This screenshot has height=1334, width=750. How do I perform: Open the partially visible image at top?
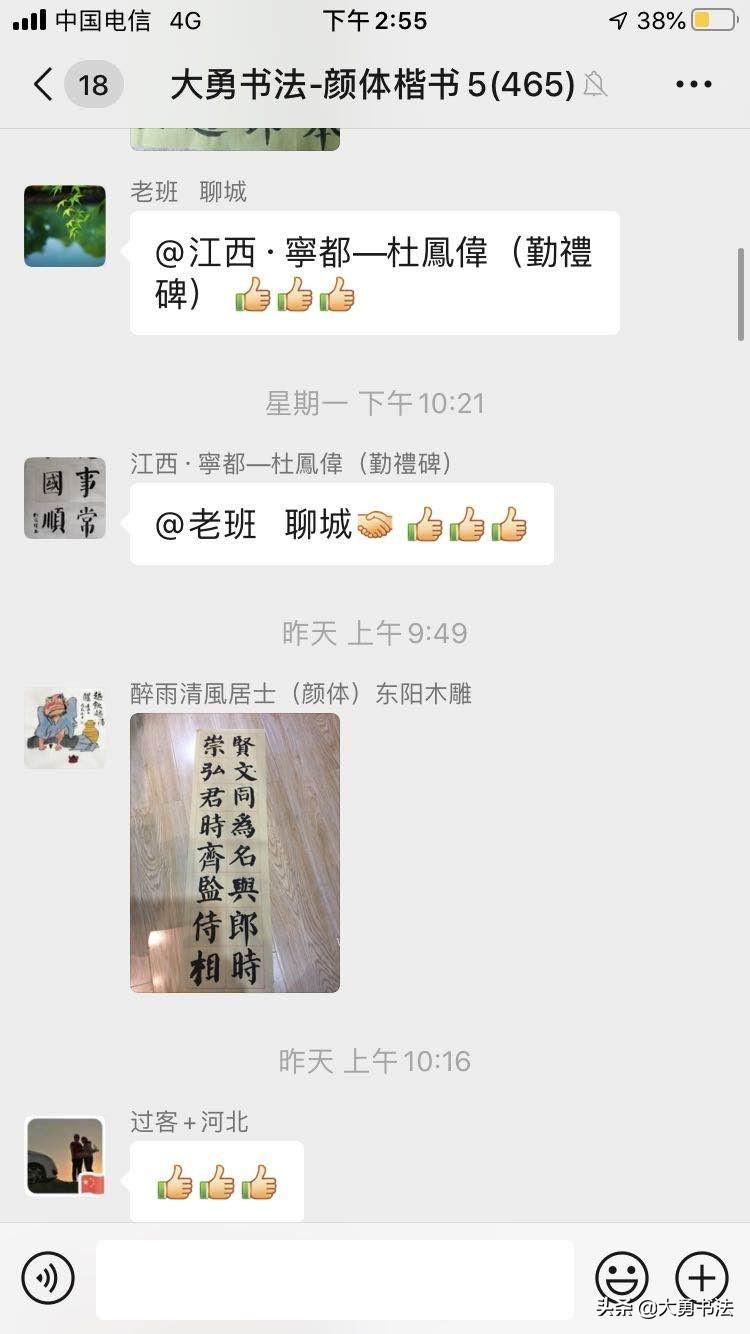click(x=235, y=138)
